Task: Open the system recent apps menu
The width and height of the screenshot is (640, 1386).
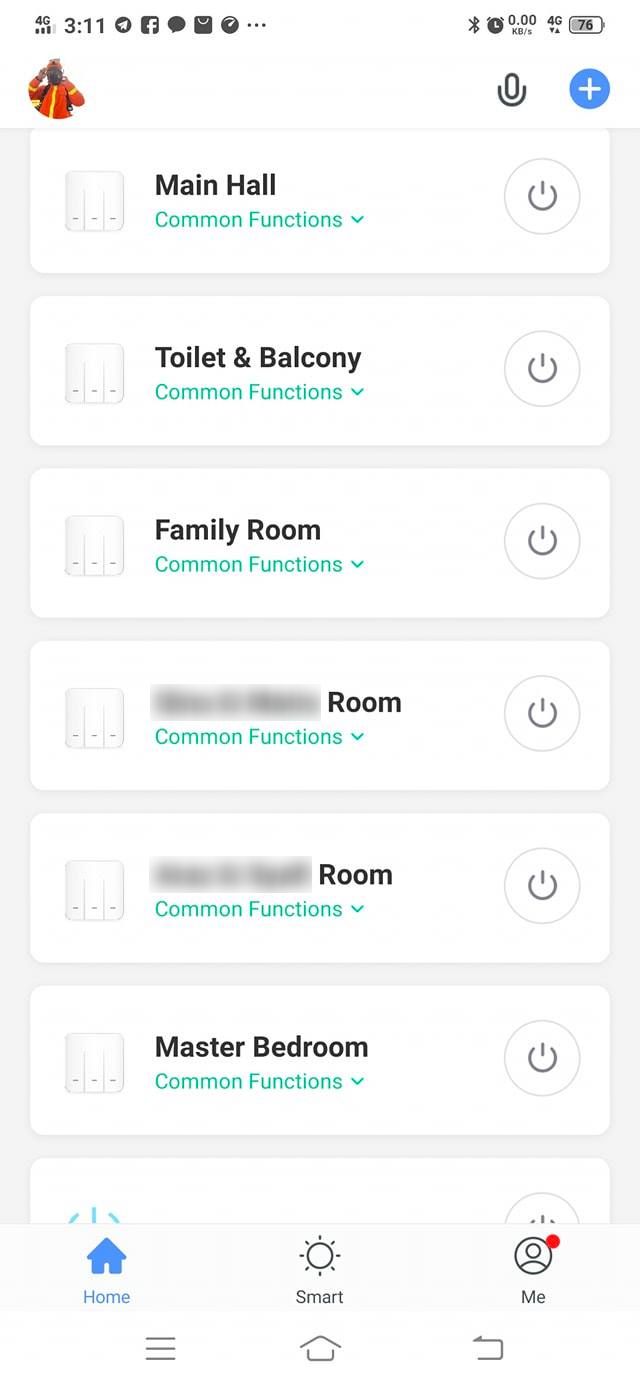Action: tap(160, 1349)
